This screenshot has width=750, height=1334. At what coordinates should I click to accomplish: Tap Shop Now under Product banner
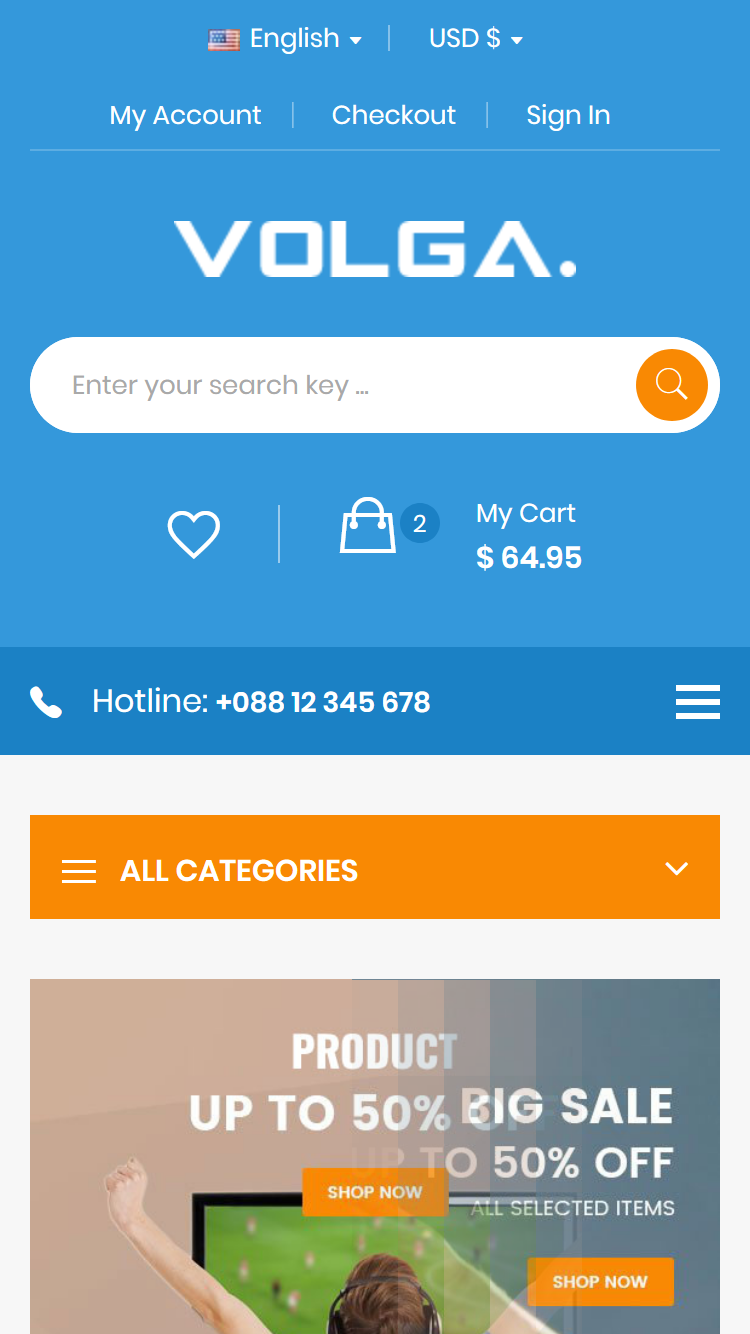coord(375,1192)
